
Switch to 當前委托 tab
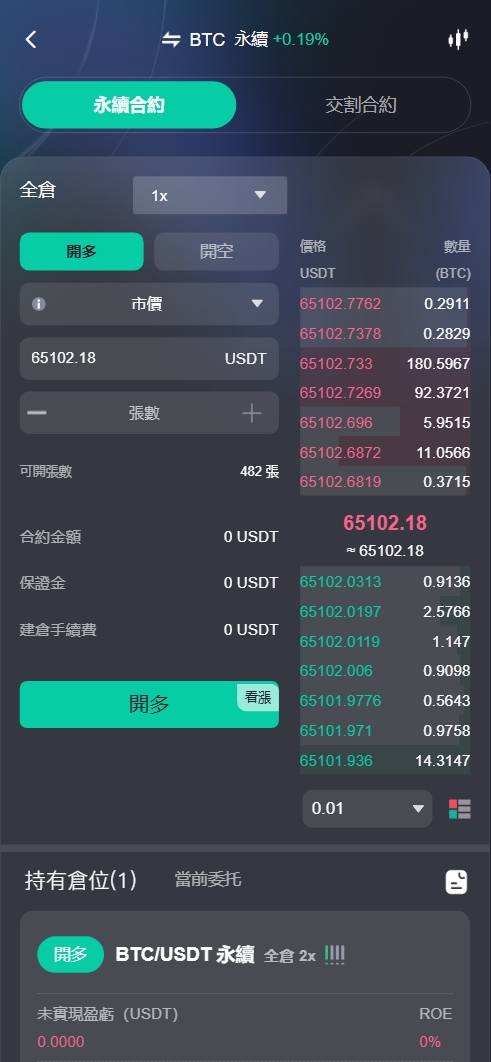tap(208, 880)
